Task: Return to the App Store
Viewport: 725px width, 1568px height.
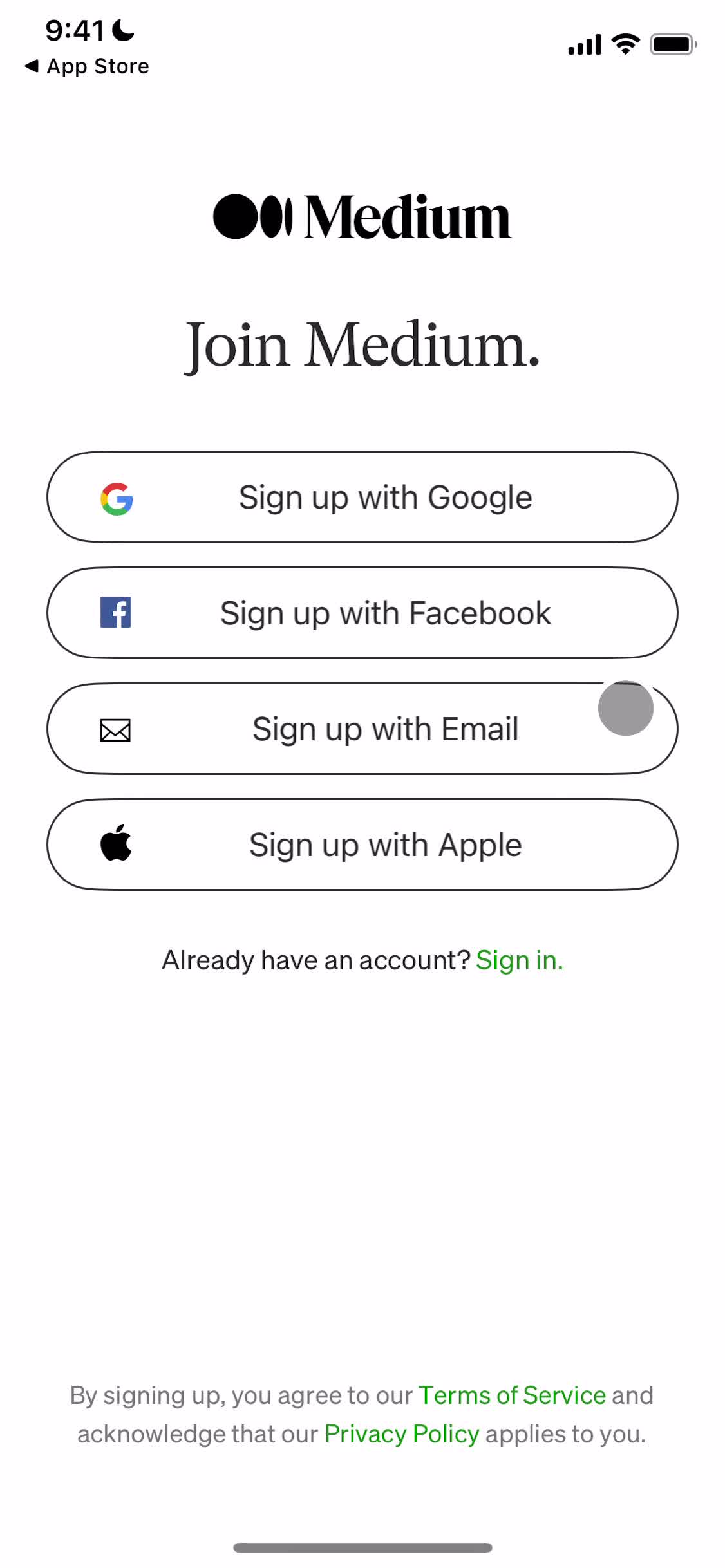Action: (x=87, y=66)
